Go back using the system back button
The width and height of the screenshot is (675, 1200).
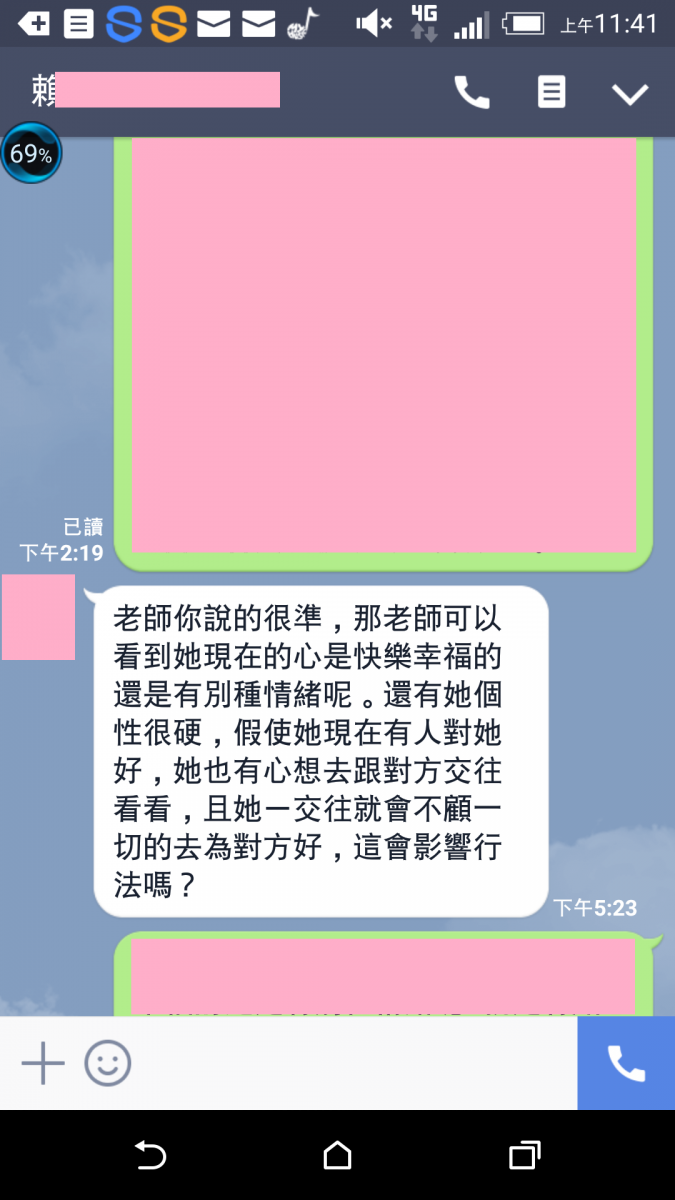150,1156
